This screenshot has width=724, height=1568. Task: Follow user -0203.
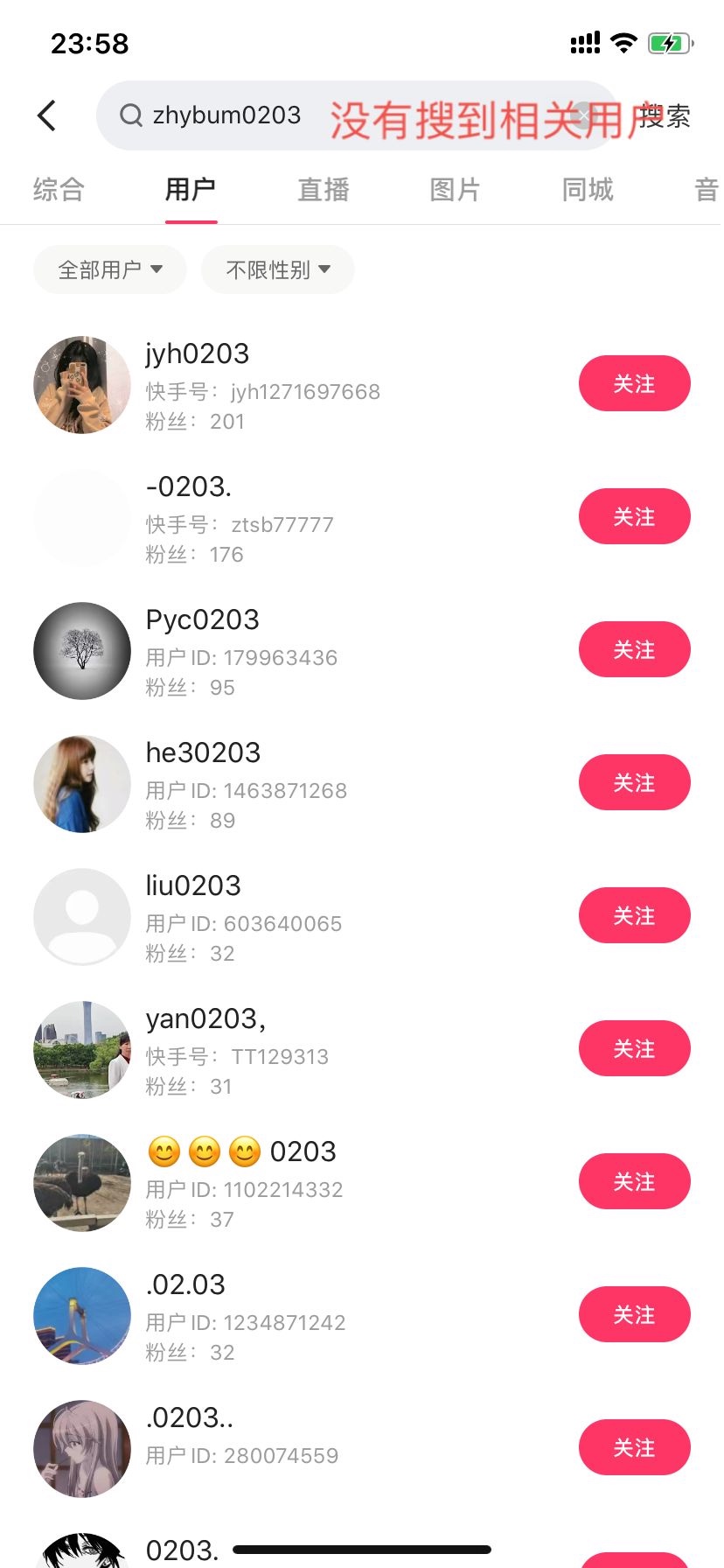point(634,516)
